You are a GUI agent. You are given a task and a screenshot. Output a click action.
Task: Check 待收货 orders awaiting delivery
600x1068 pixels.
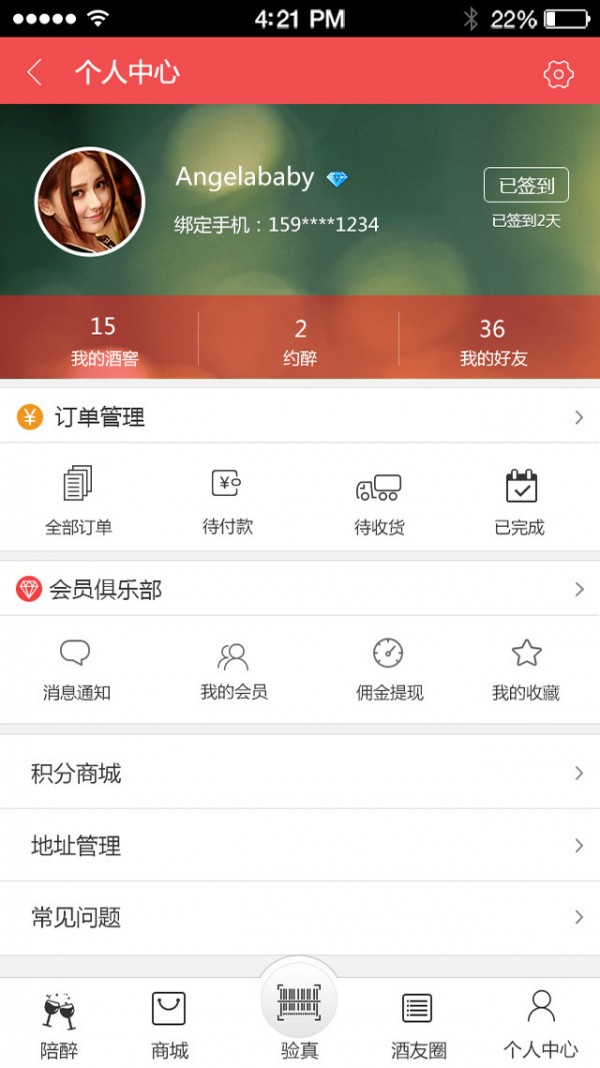click(379, 500)
